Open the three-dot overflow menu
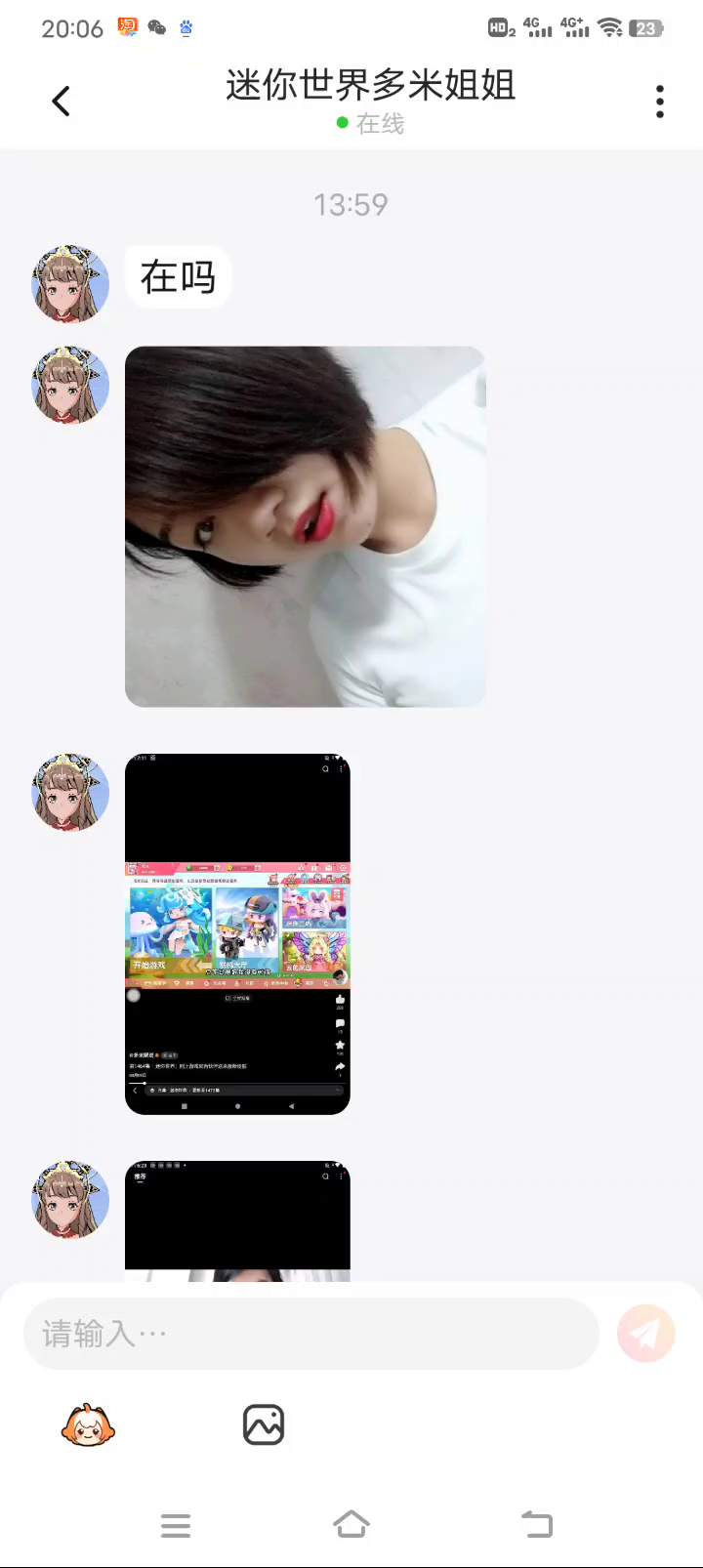Image resolution: width=703 pixels, height=1568 pixels. point(660,102)
